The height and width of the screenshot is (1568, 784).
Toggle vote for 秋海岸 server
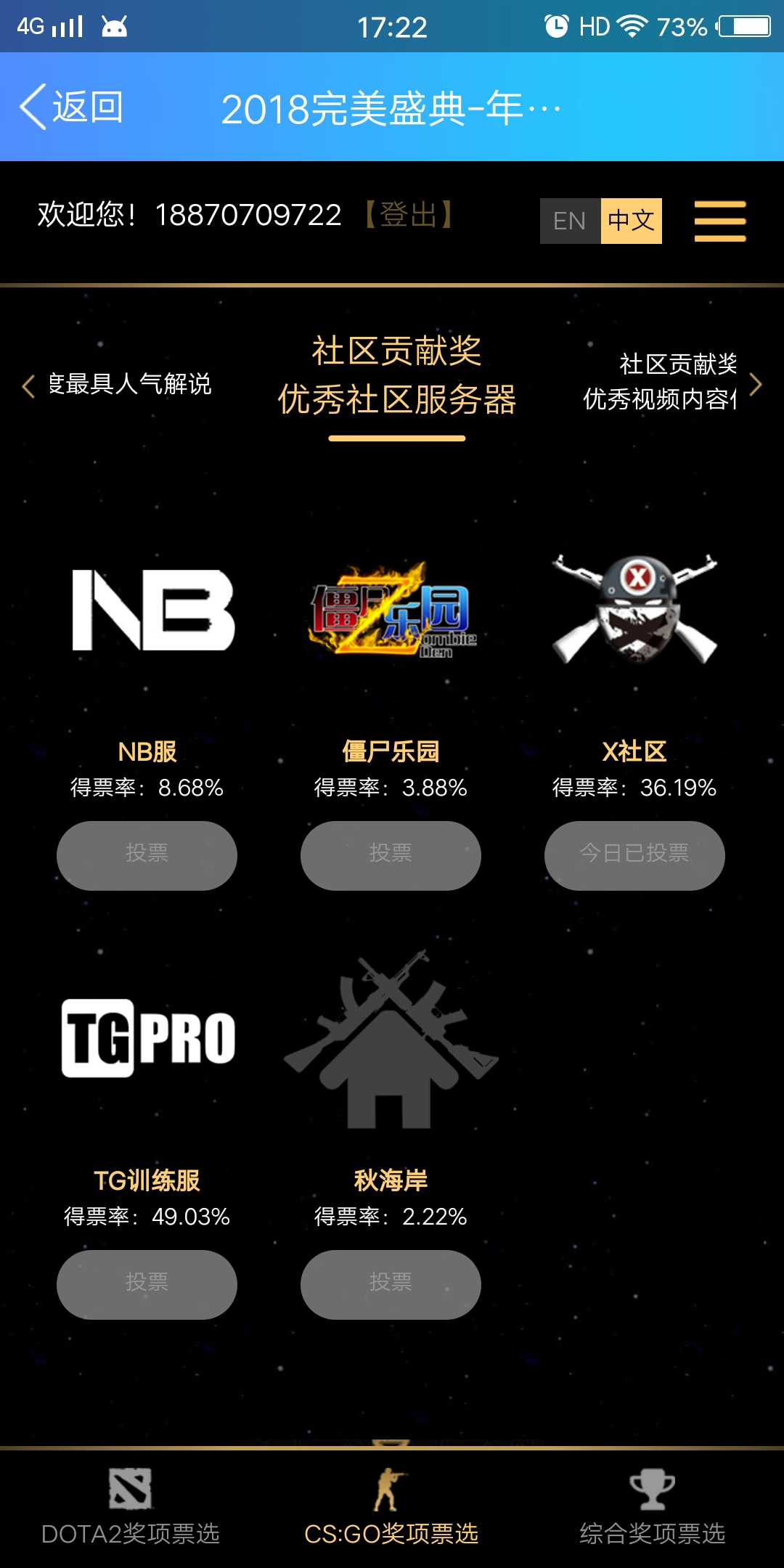[x=390, y=1284]
